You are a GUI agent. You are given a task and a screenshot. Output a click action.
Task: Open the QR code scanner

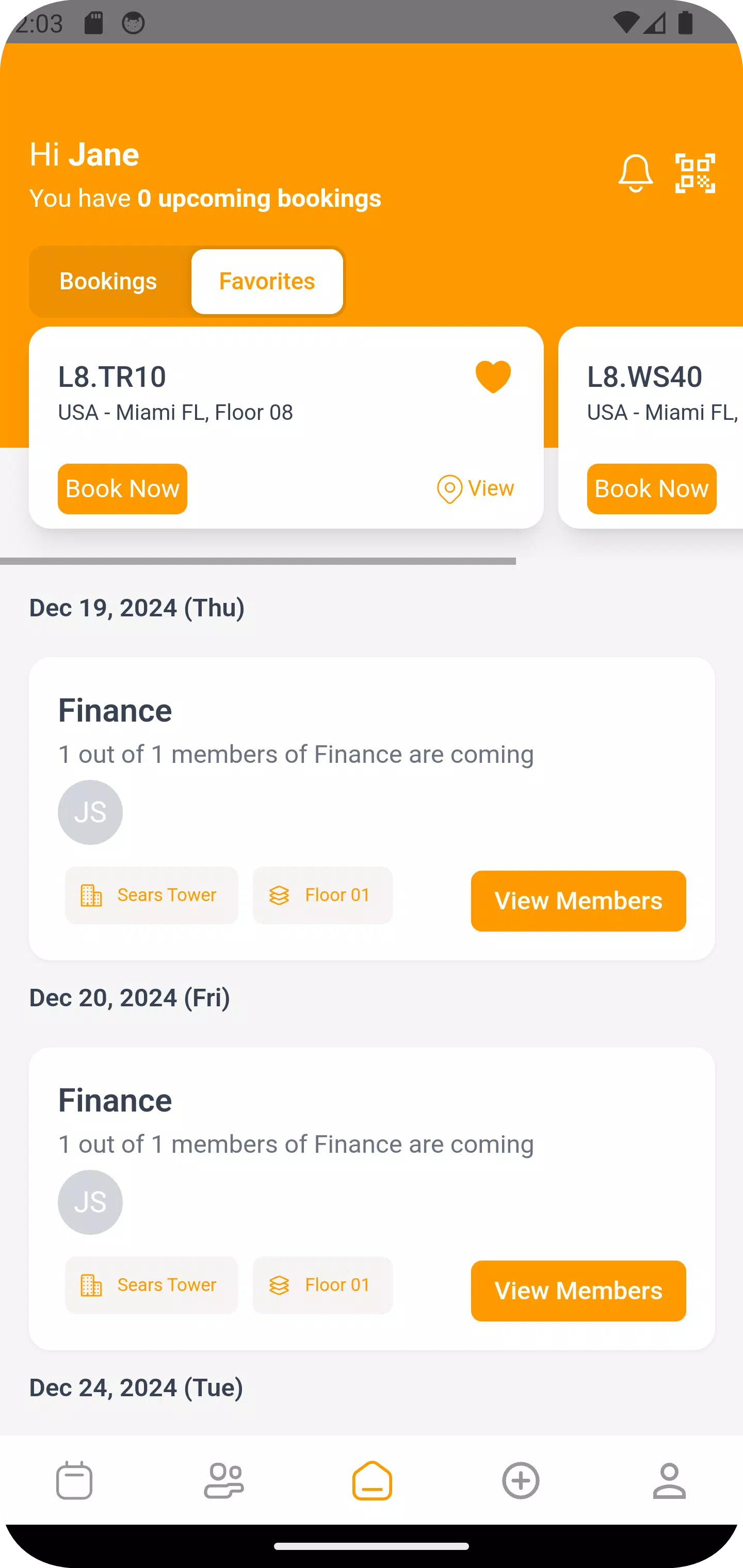coord(695,173)
